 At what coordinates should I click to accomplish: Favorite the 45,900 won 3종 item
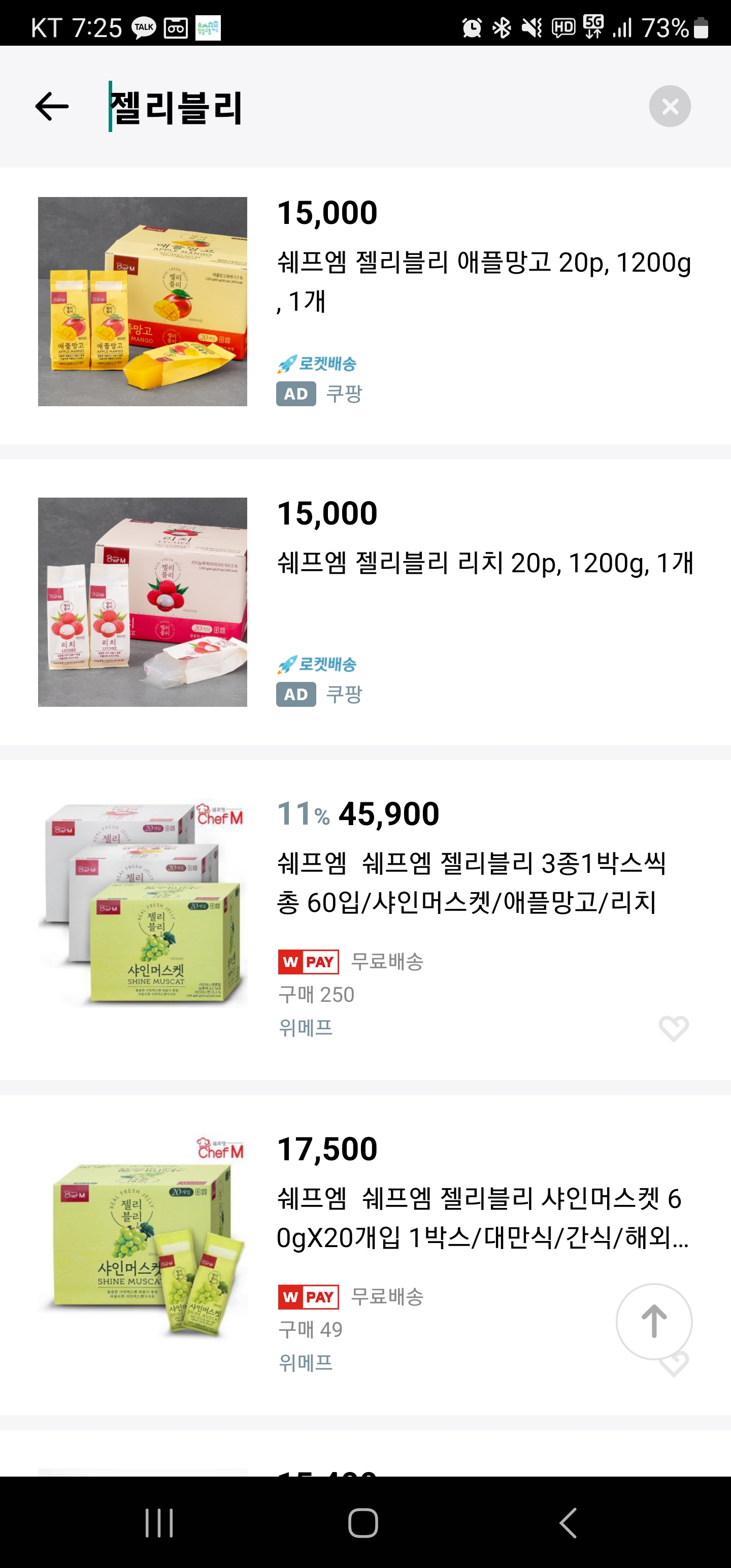pos(673,1028)
